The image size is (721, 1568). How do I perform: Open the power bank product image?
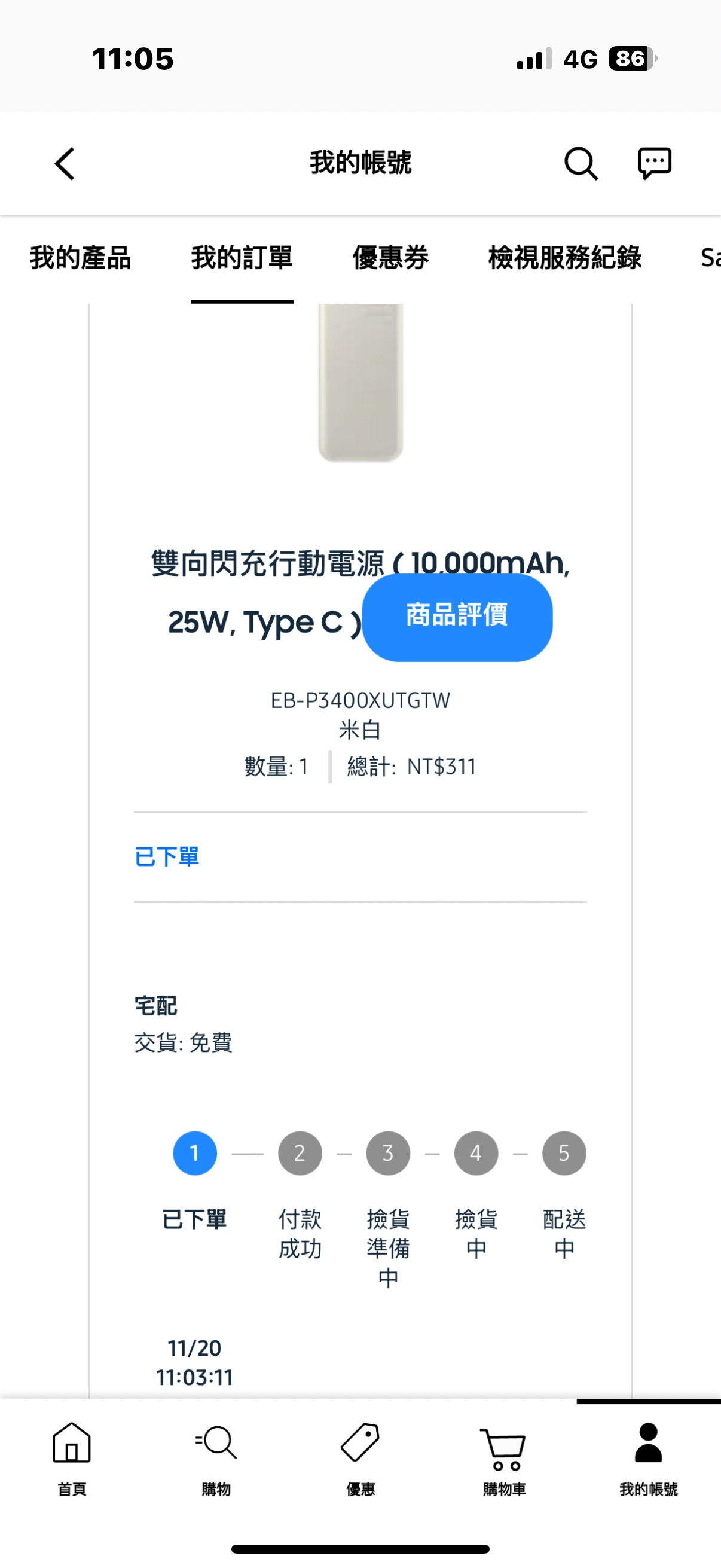360,383
